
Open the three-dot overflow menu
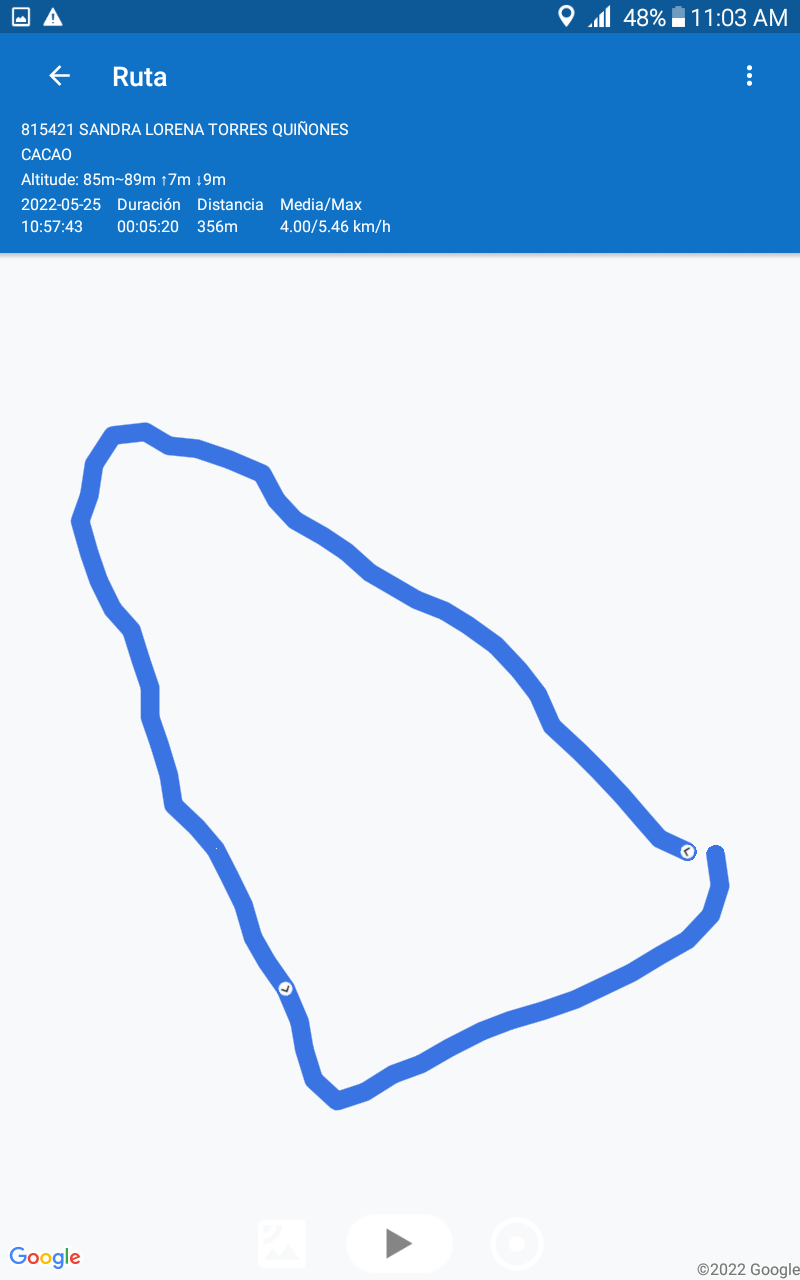(x=749, y=76)
